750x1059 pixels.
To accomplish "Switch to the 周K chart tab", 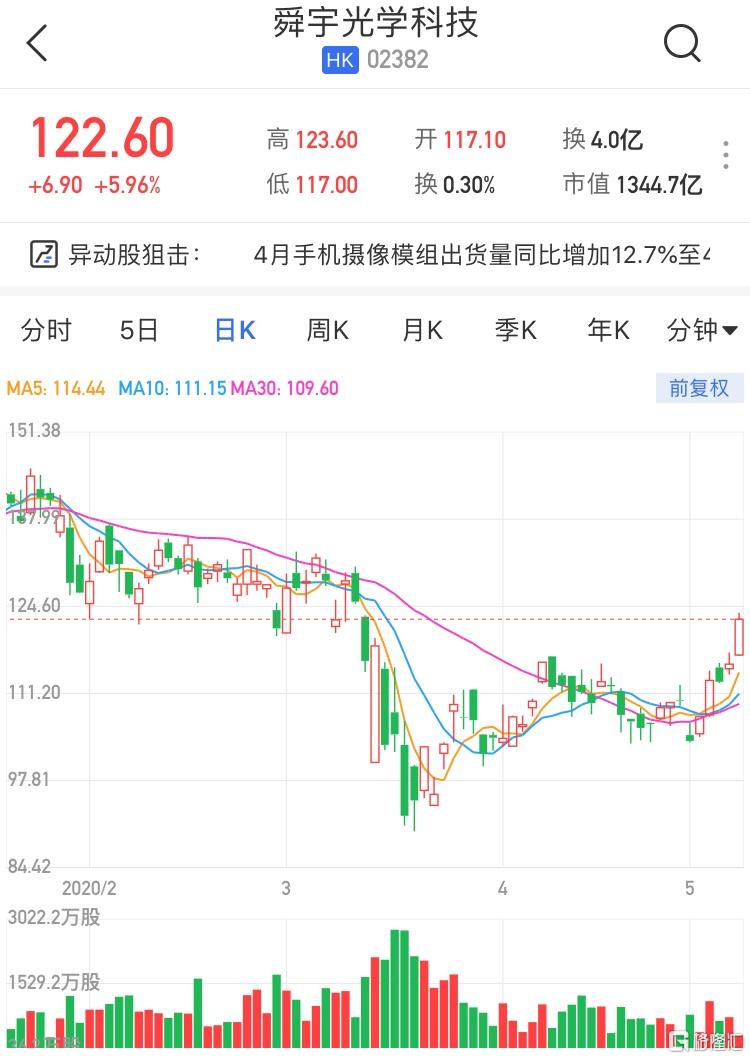I will click(x=327, y=330).
